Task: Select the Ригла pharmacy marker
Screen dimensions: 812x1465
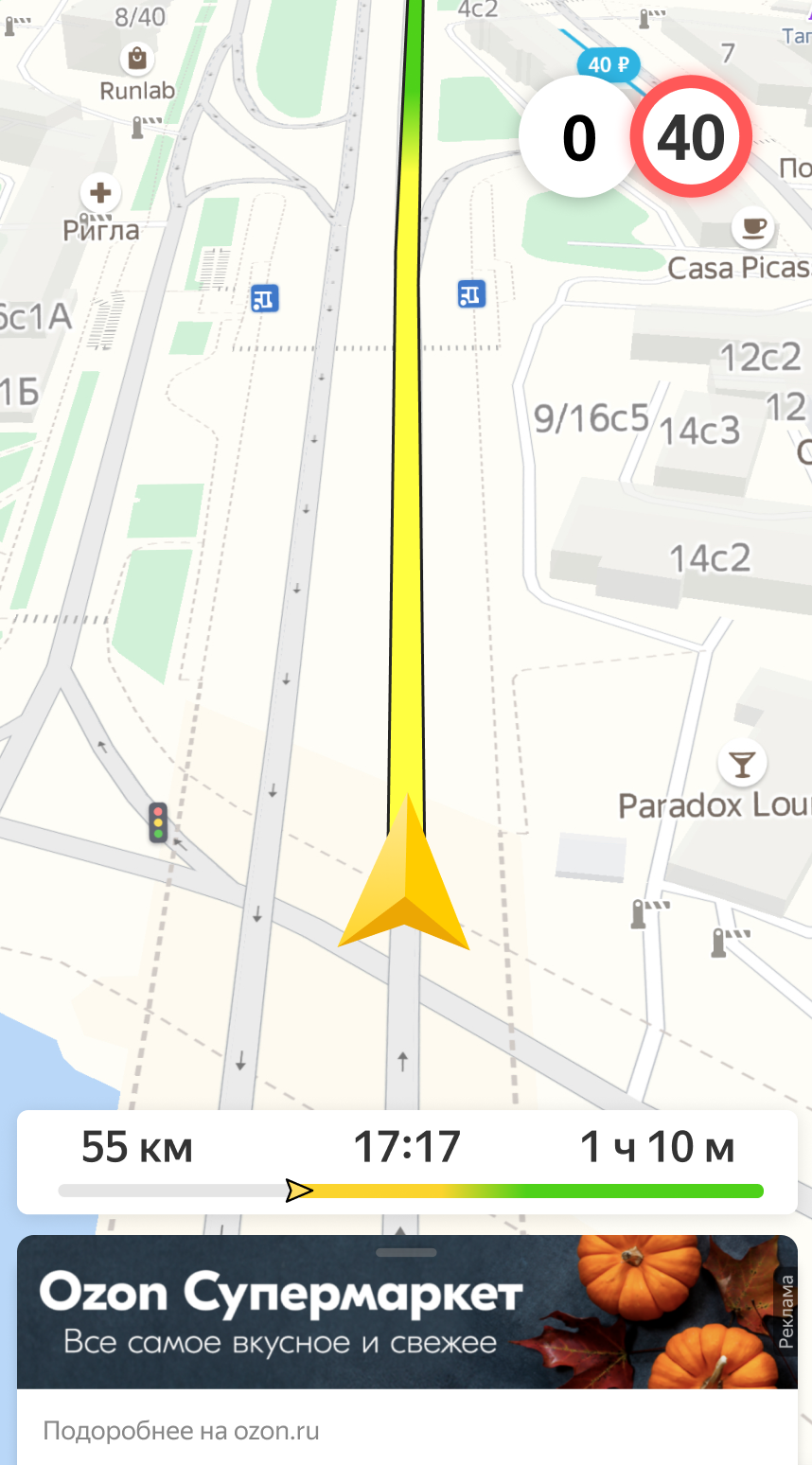Action: click(100, 194)
